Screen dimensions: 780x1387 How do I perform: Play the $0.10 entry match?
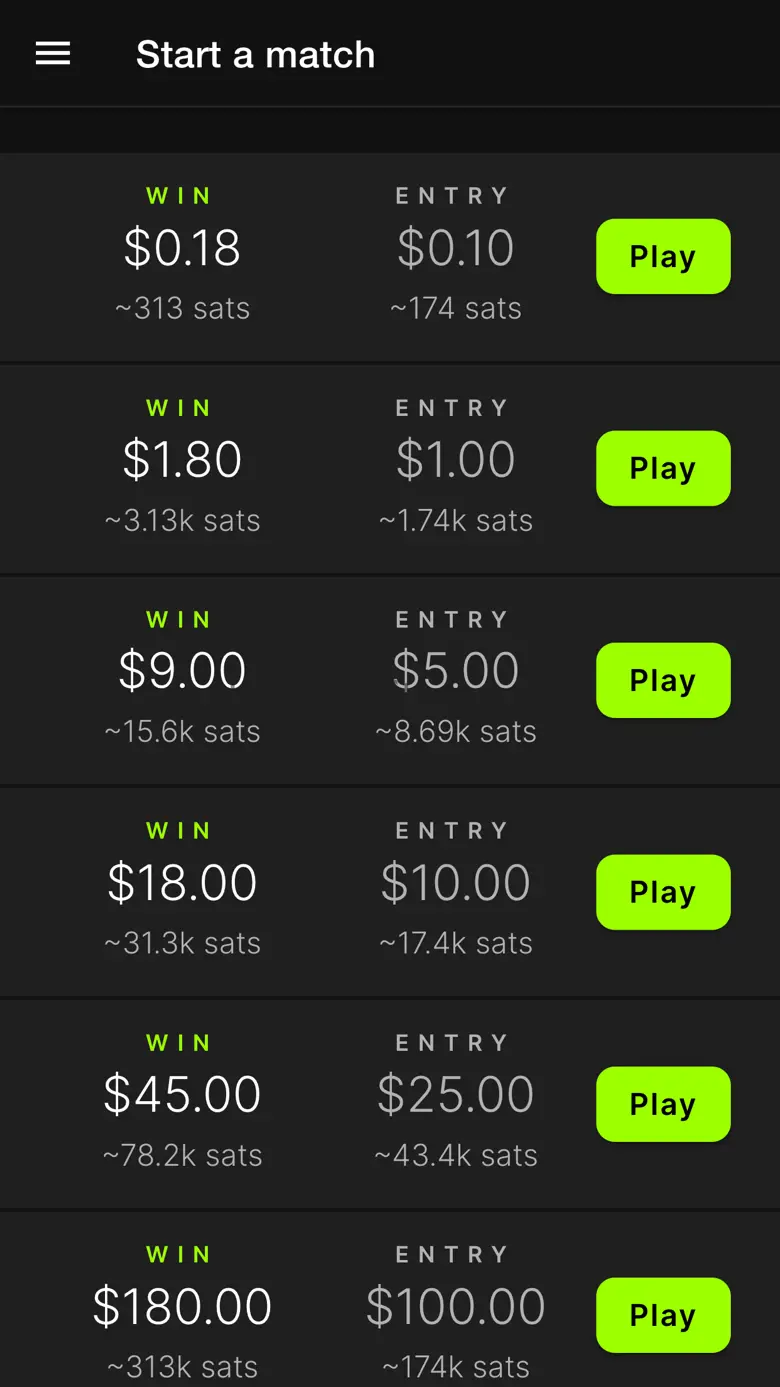[663, 256]
